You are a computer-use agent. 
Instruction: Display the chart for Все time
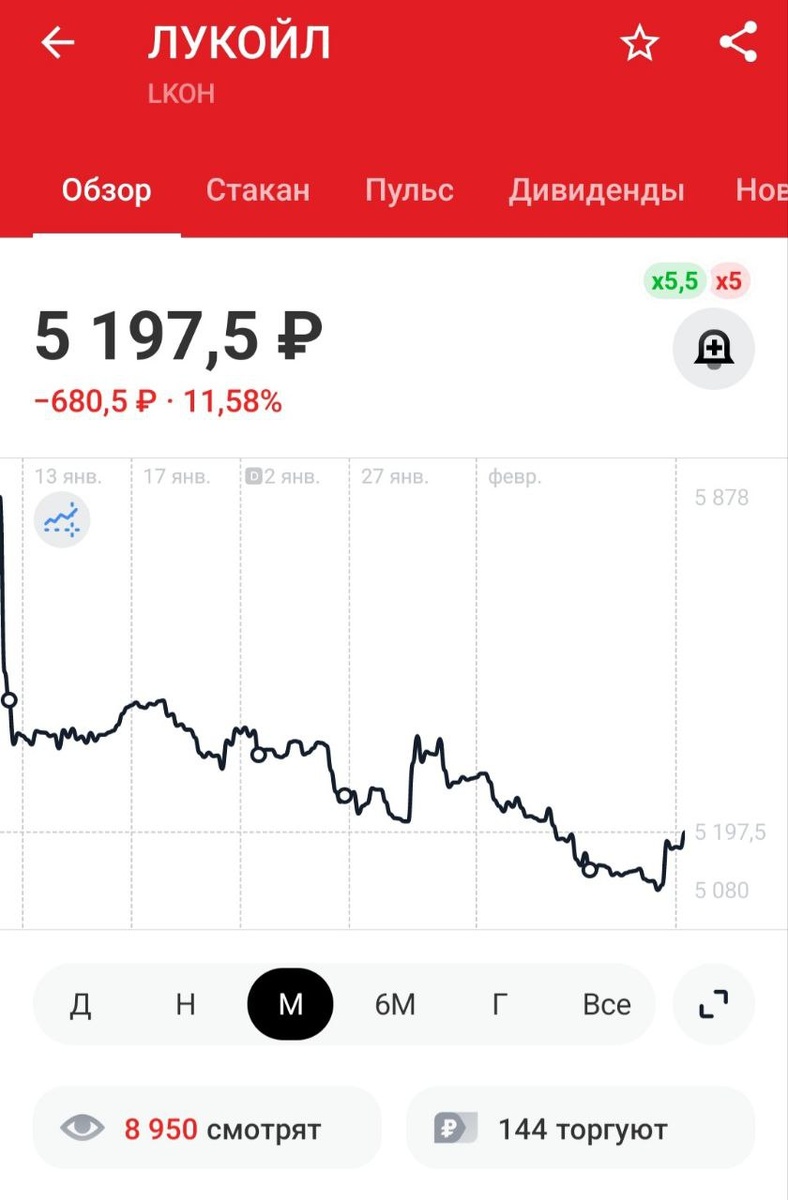(606, 1004)
